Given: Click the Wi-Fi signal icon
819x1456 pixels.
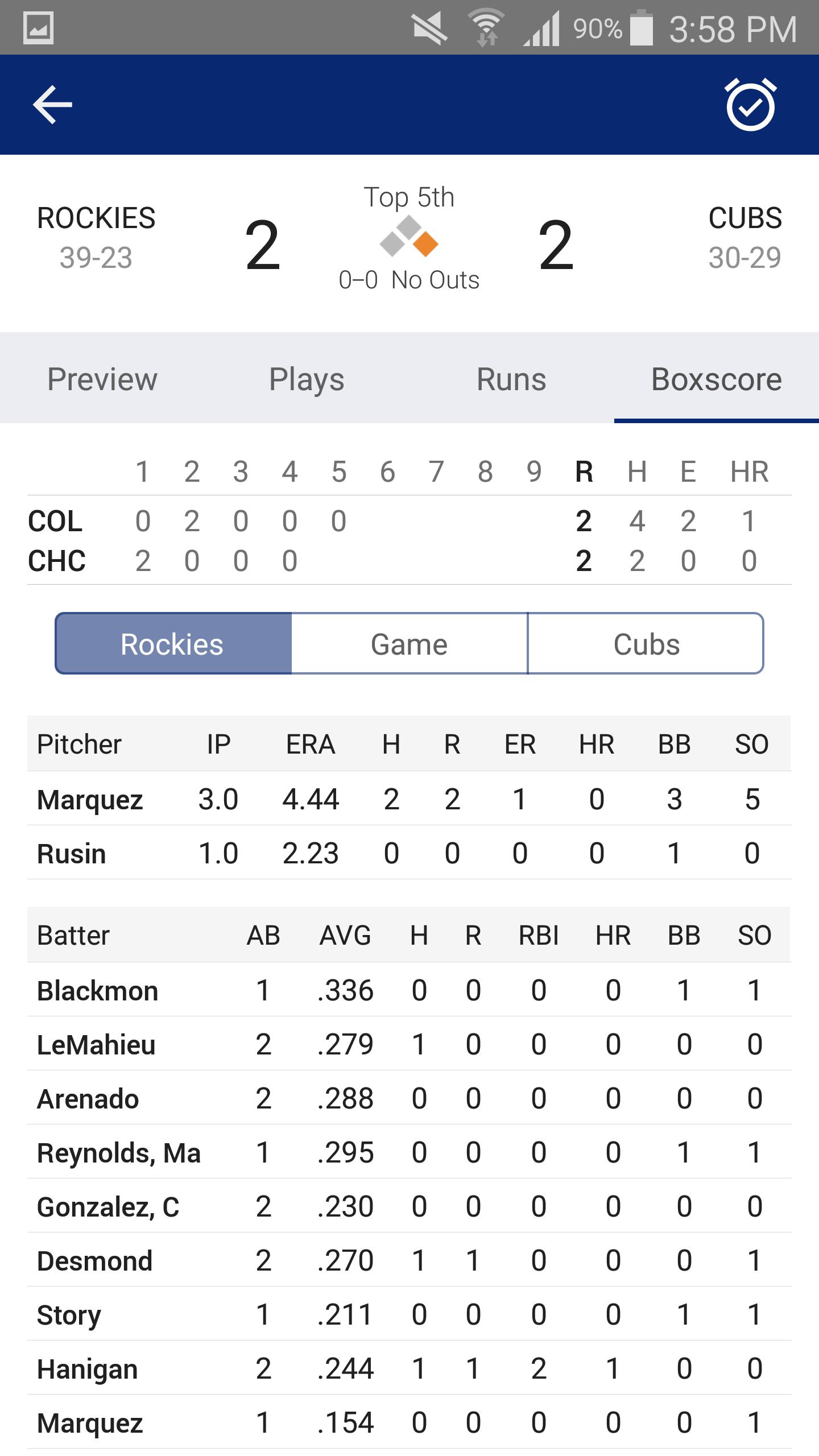Looking at the screenshot, I should [486, 27].
